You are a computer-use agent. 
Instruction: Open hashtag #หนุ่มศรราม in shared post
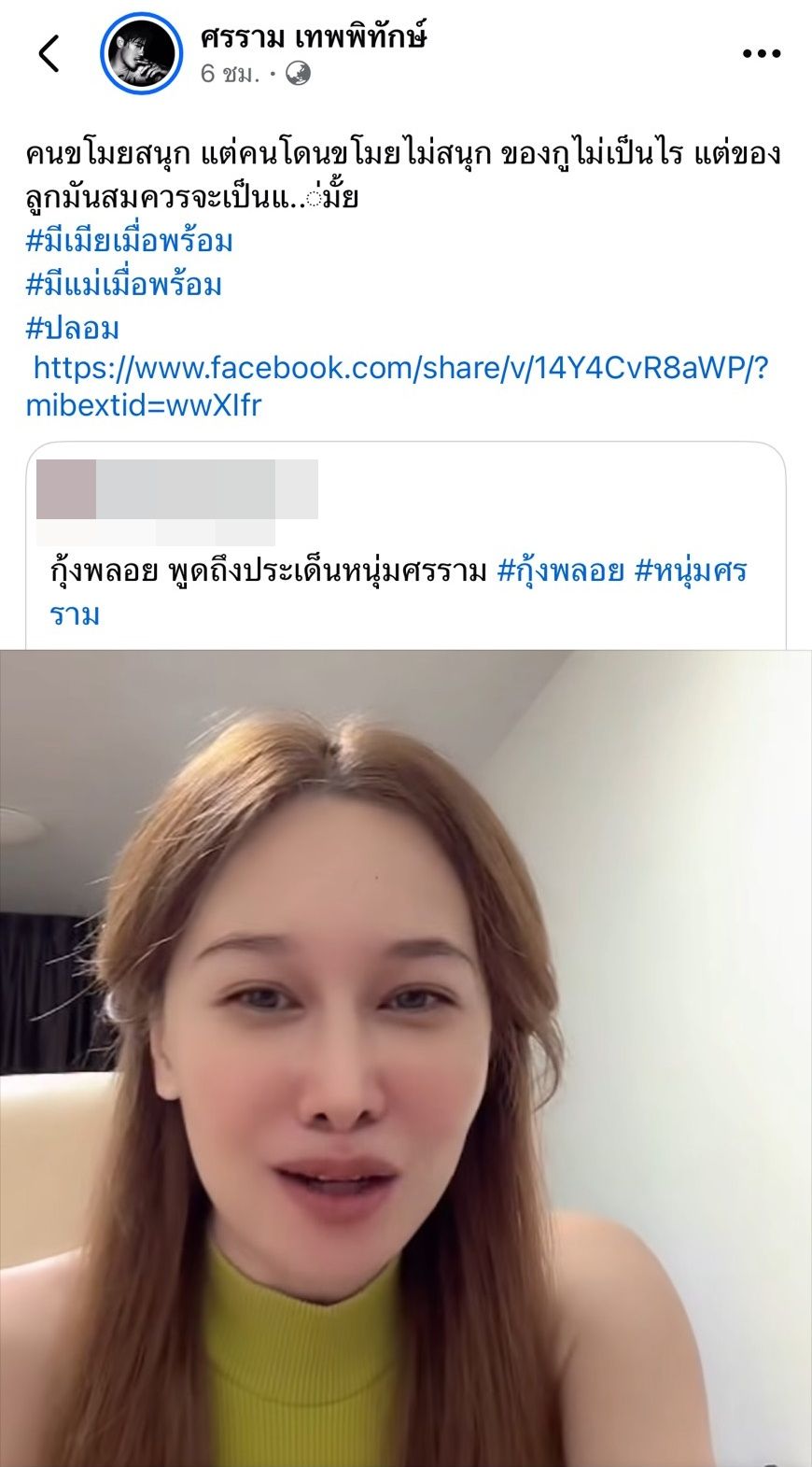point(691,570)
